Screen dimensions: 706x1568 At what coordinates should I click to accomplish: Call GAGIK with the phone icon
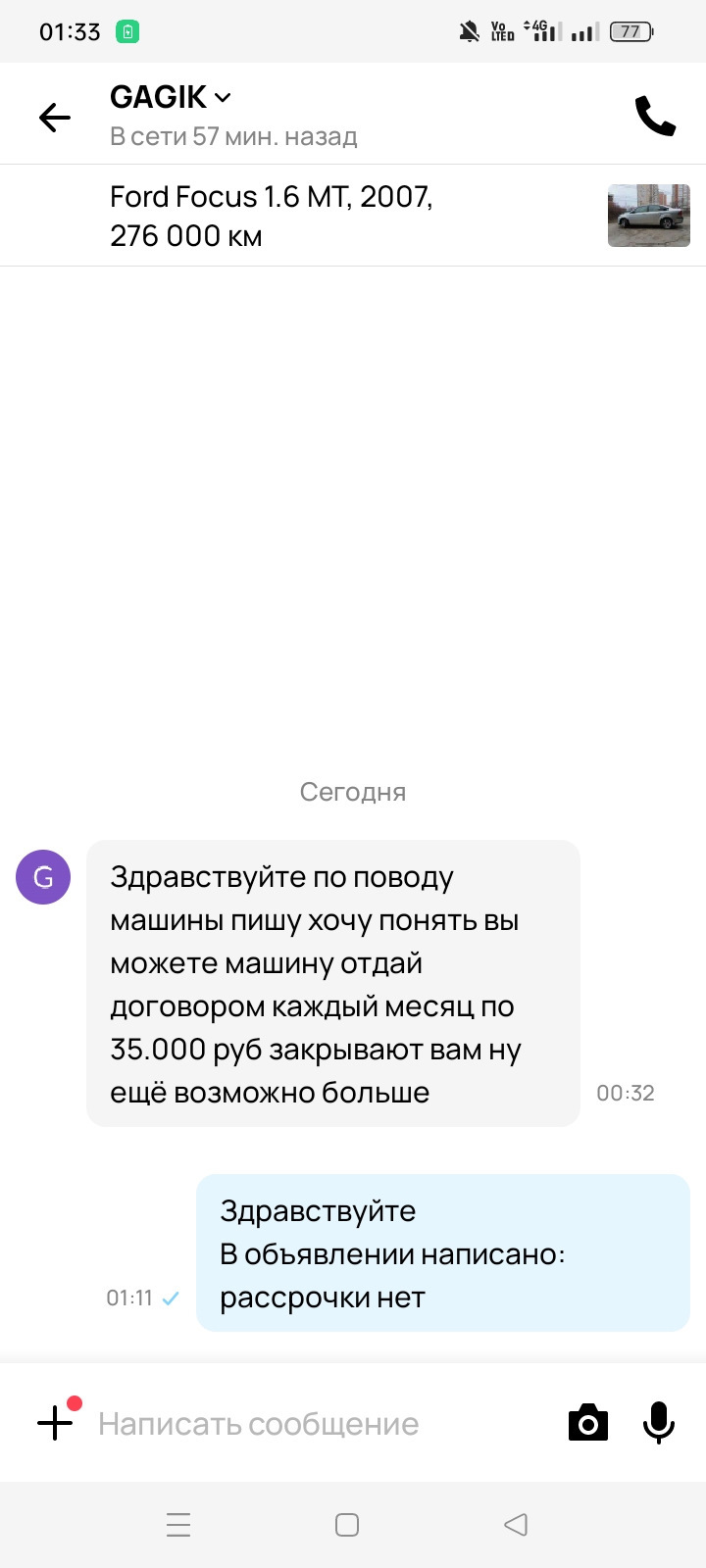coord(655,116)
